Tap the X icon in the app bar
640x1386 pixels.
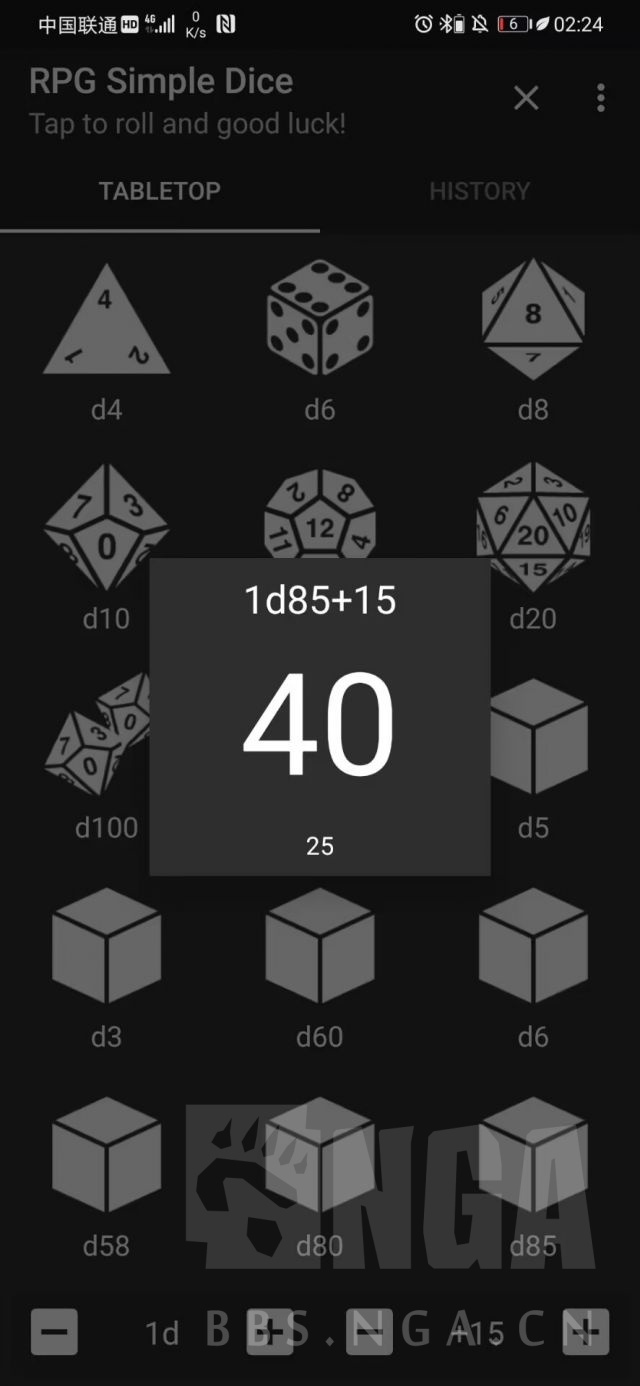(x=526, y=98)
